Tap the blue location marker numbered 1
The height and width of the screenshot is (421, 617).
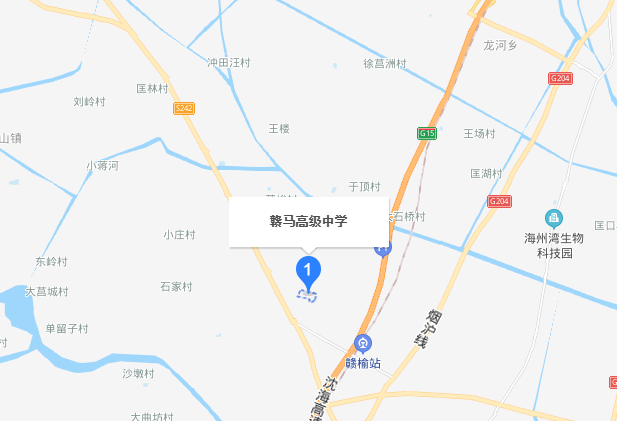(309, 270)
